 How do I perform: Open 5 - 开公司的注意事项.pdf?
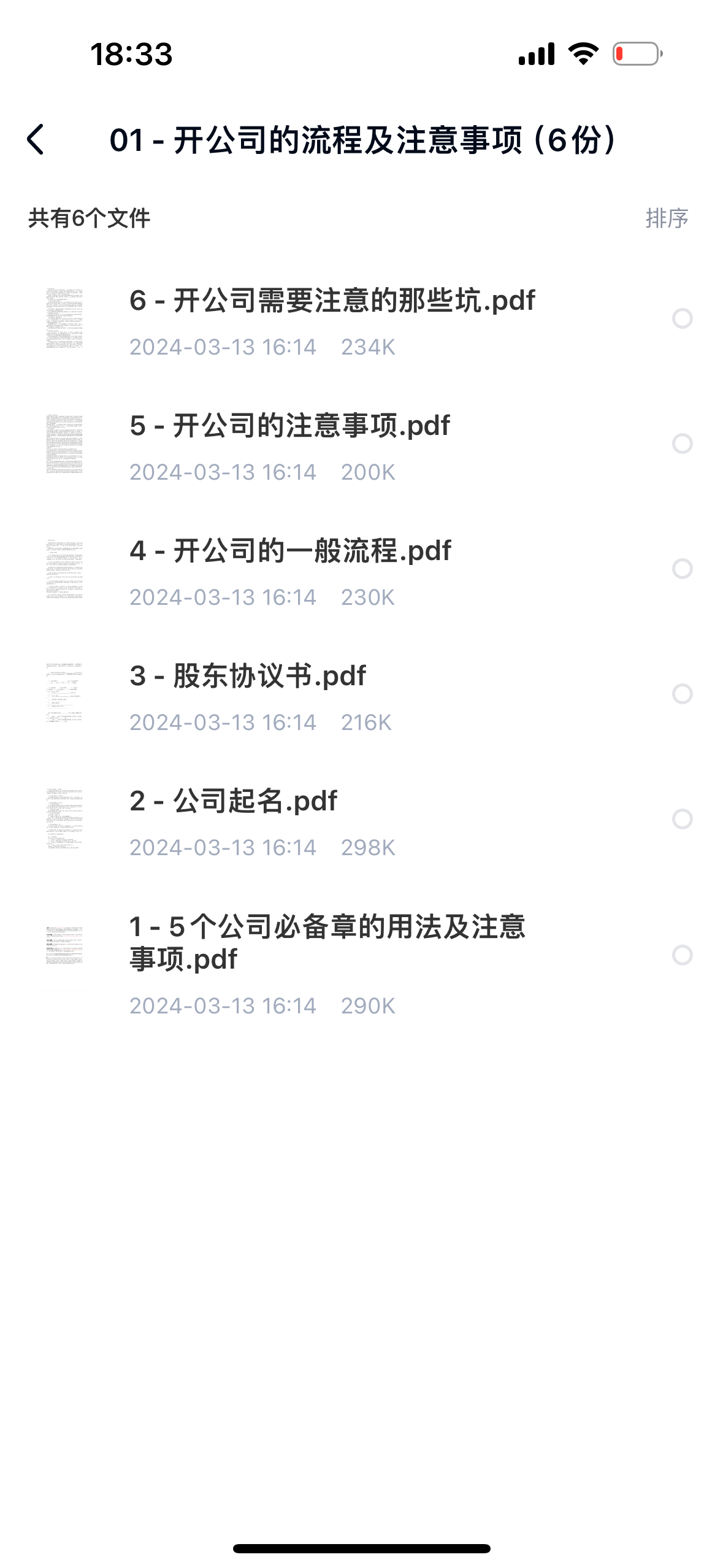(x=289, y=426)
